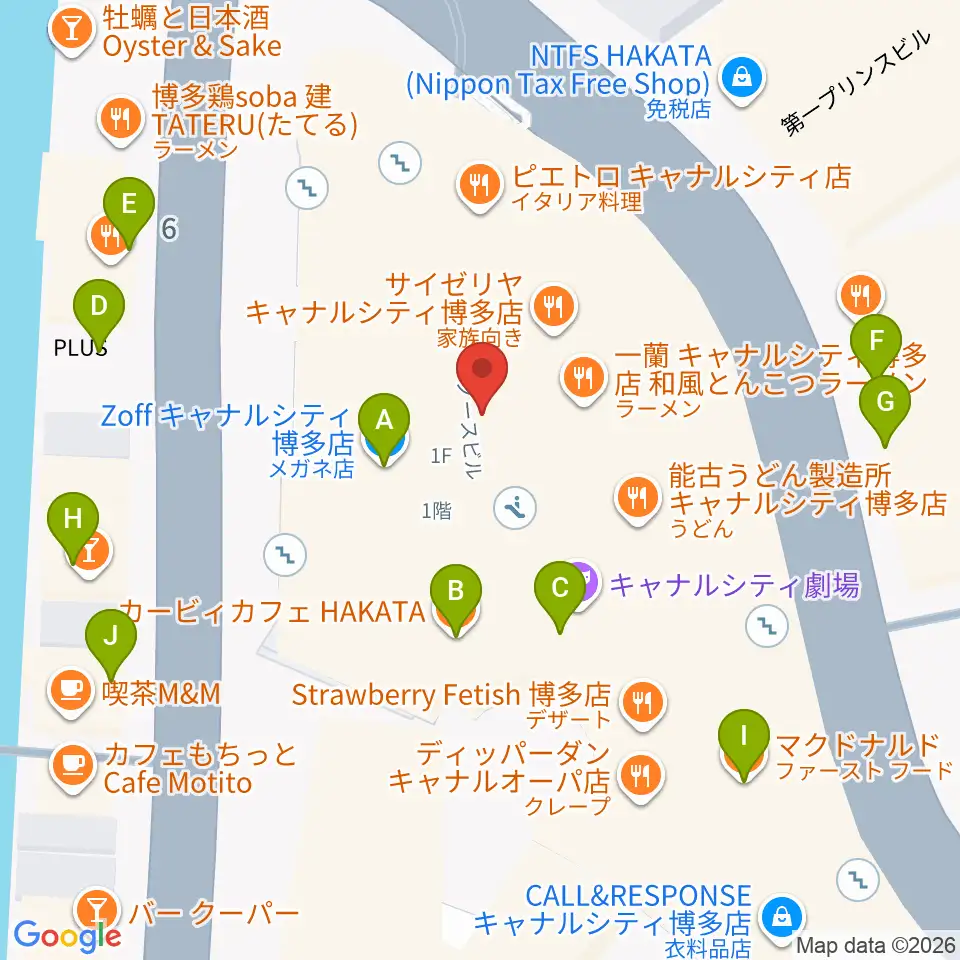Tap the green marker labeled A
The height and width of the screenshot is (960, 960).
tap(384, 428)
